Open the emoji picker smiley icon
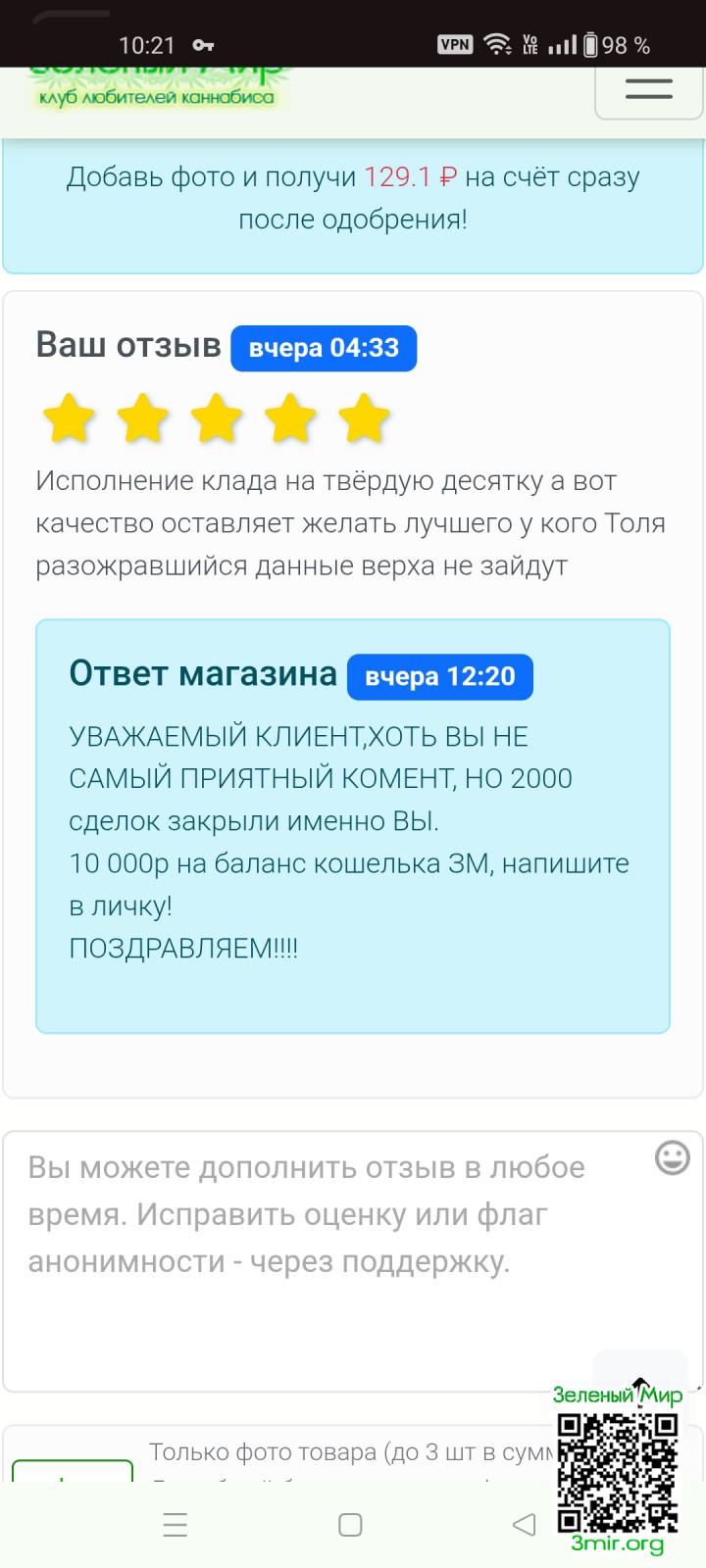Screen dimensions: 706x1568 (x=672, y=1157)
